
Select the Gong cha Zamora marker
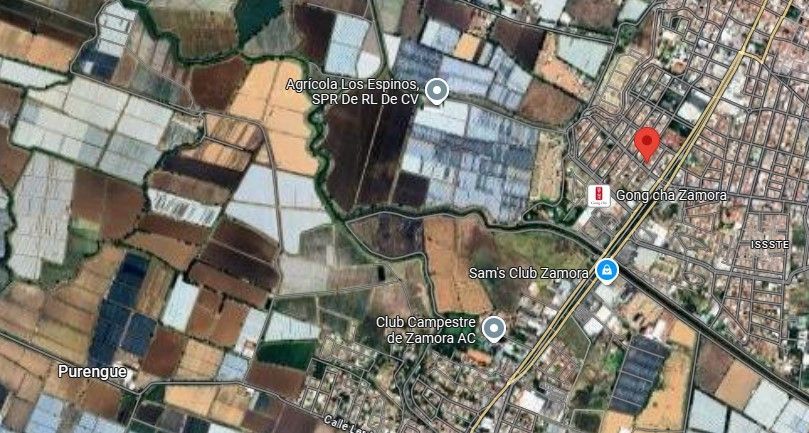(x=599, y=196)
